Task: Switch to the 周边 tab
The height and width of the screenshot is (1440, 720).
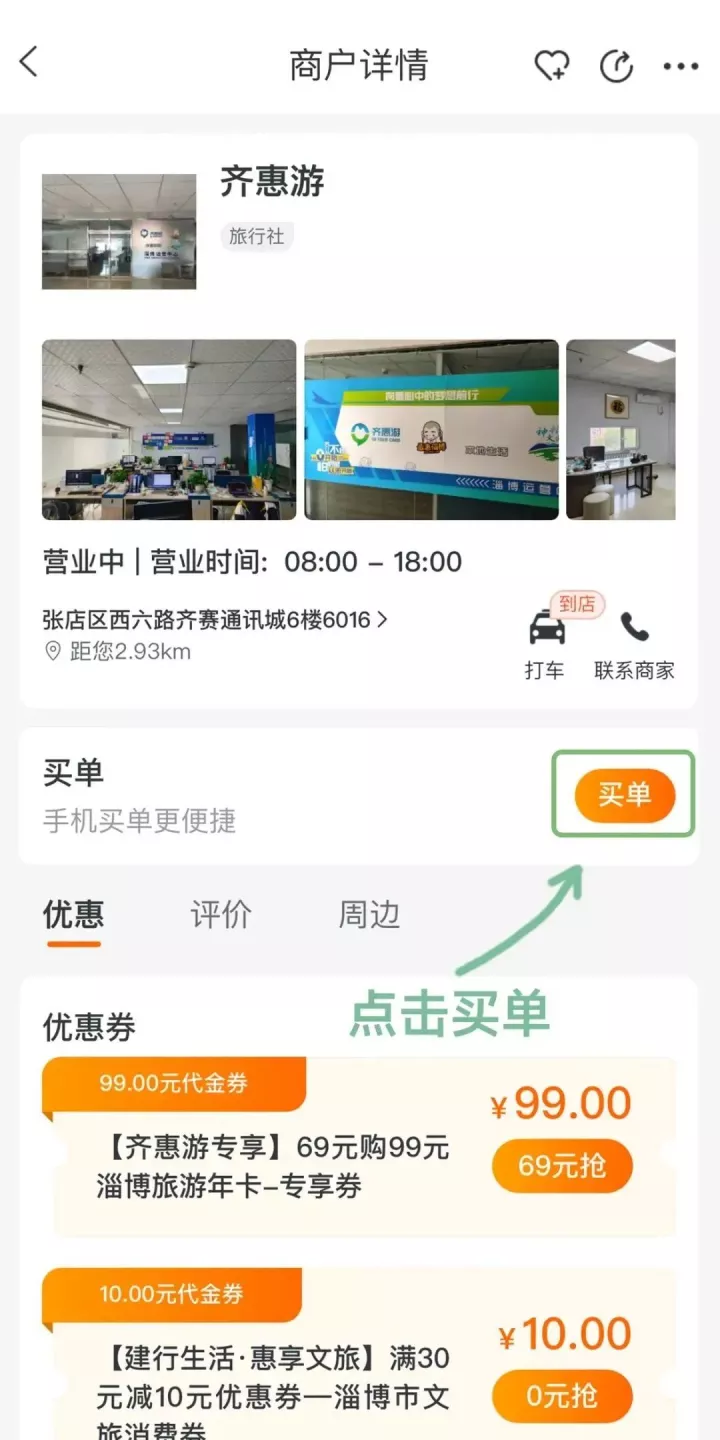Action: click(x=369, y=914)
